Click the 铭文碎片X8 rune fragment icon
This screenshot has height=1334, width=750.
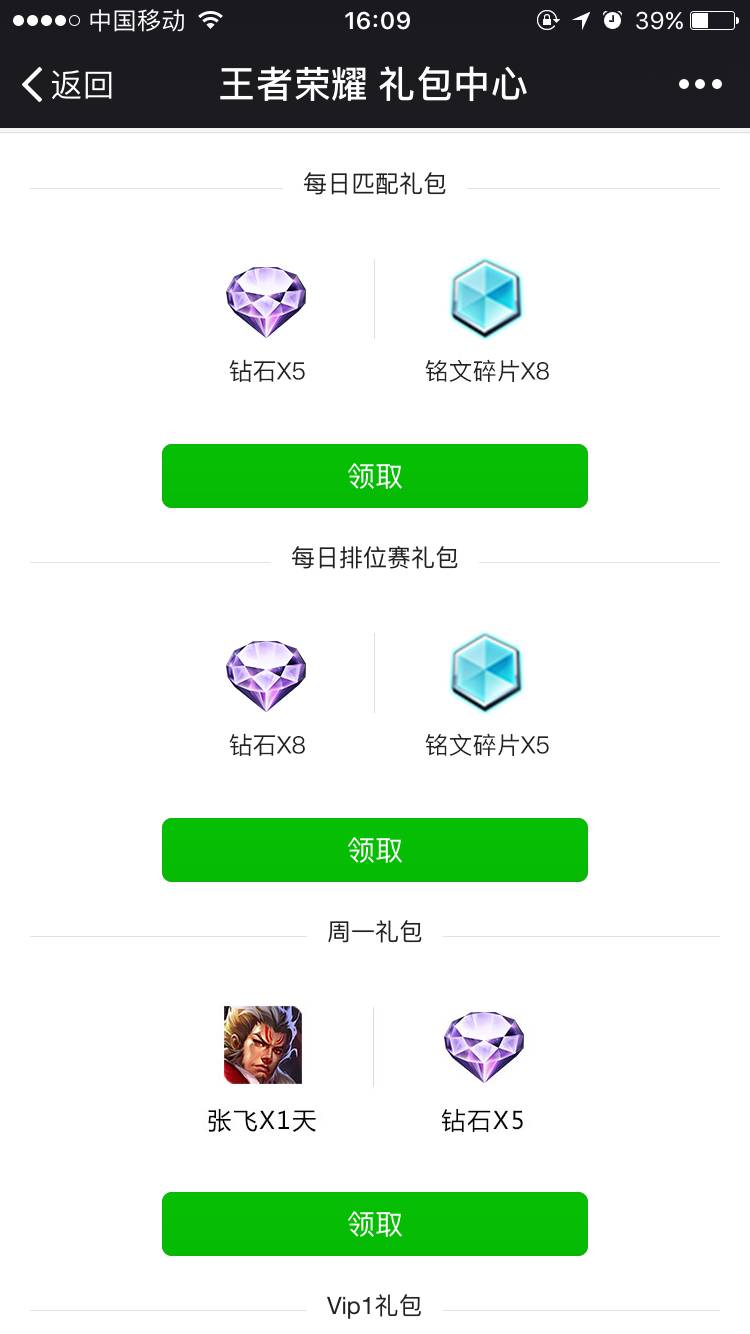point(484,298)
